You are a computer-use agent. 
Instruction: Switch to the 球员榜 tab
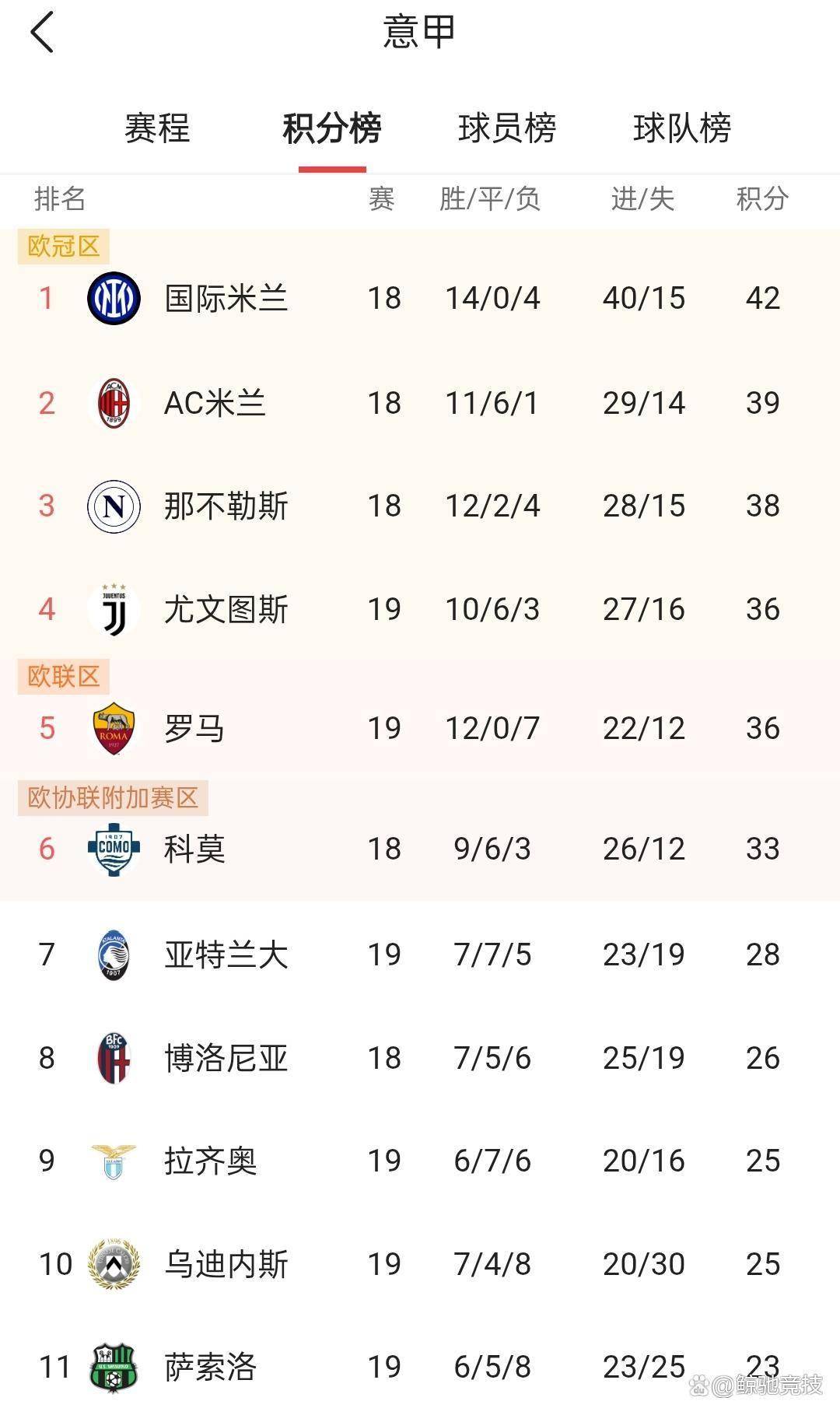click(x=507, y=128)
